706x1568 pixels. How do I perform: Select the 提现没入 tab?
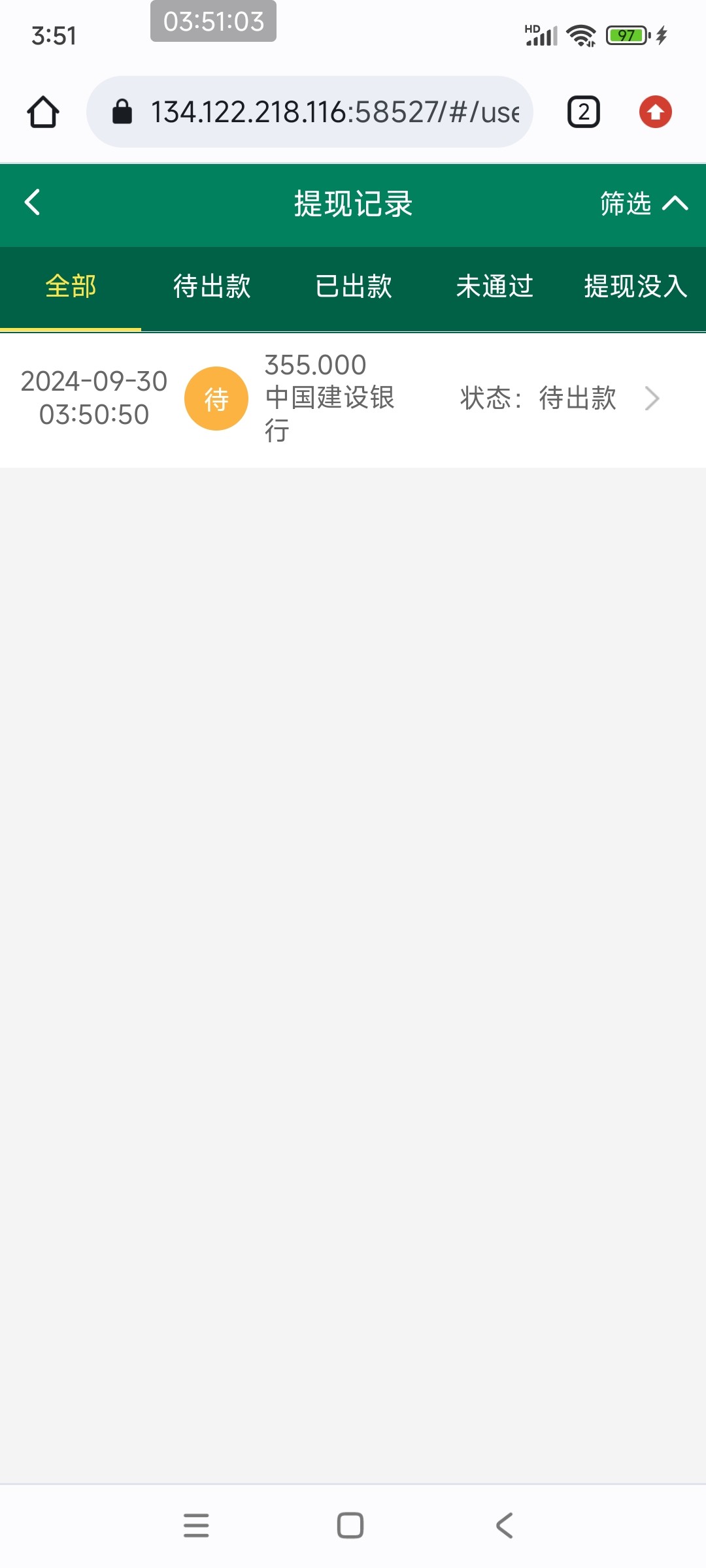(635, 286)
